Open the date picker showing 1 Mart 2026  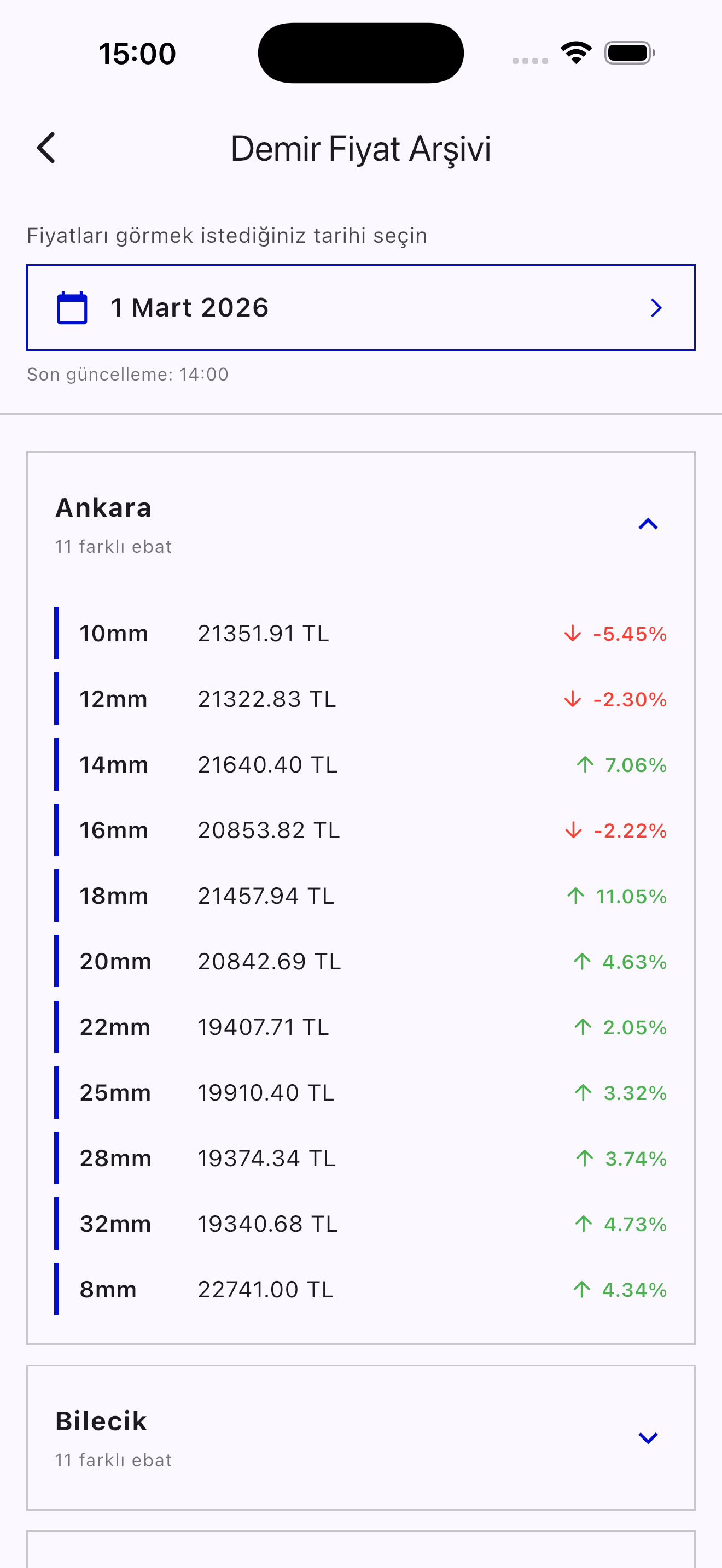[x=360, y=307]
